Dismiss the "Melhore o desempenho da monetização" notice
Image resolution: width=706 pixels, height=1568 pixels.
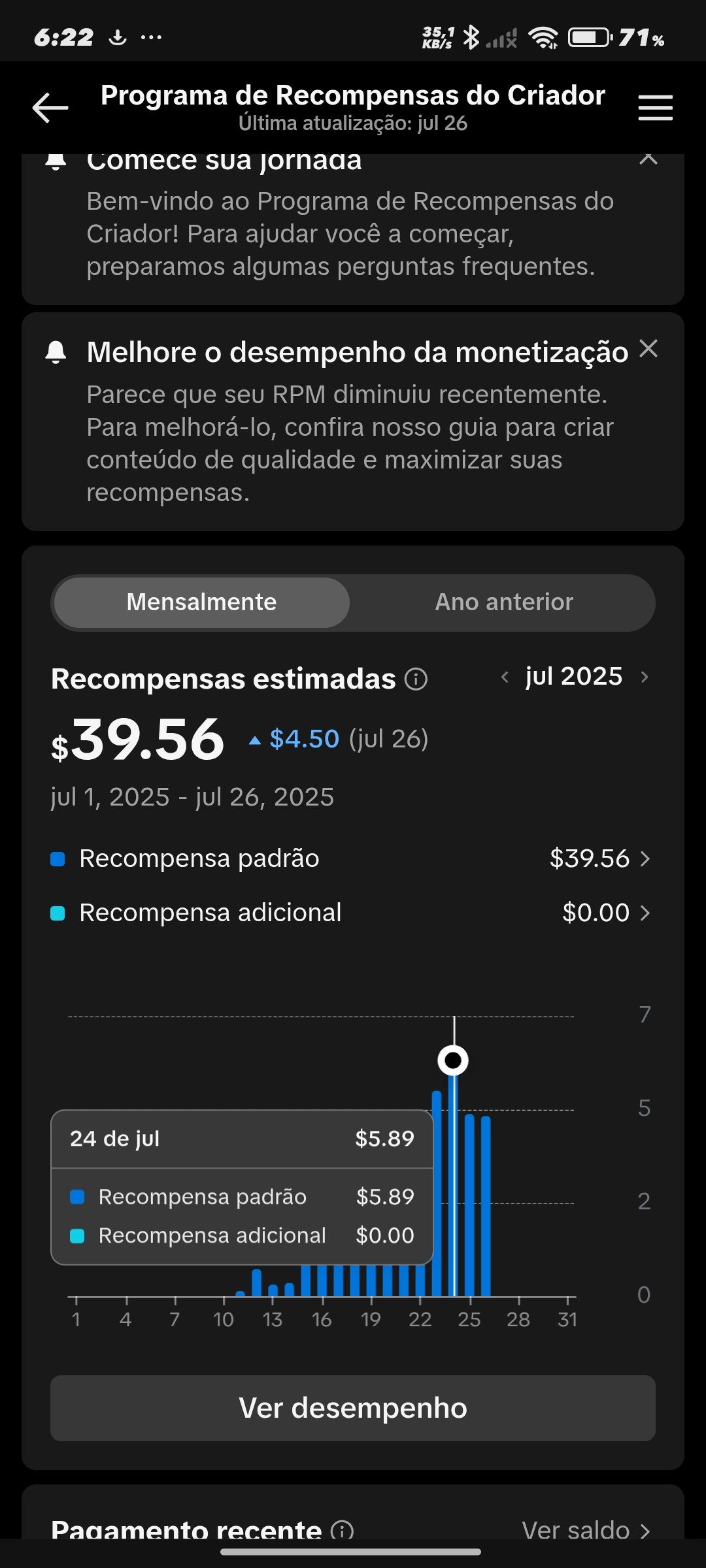(x=648, y=349)
